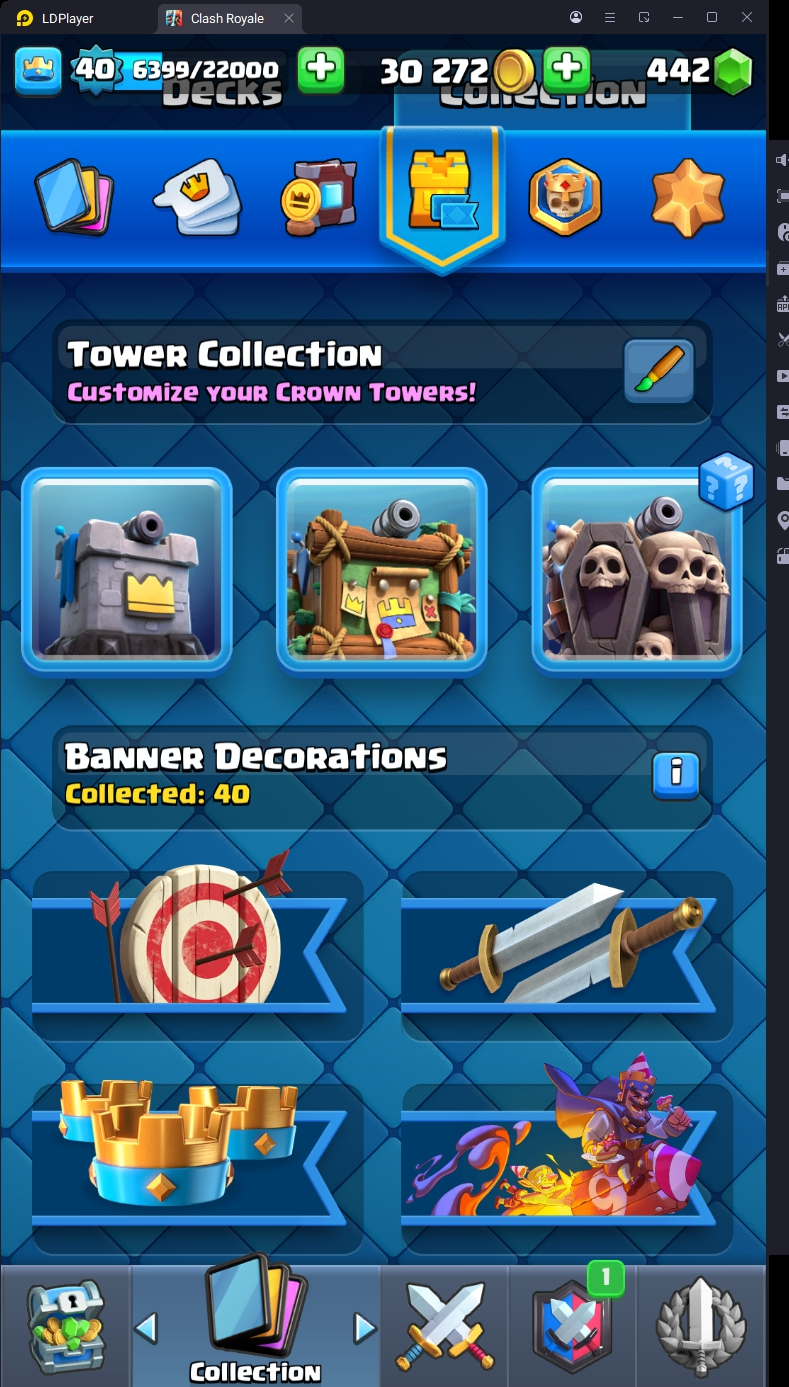Tap the green plus beside experience bar
Image resolution: width=789 pixels, height=1387 pixels.
321,70
